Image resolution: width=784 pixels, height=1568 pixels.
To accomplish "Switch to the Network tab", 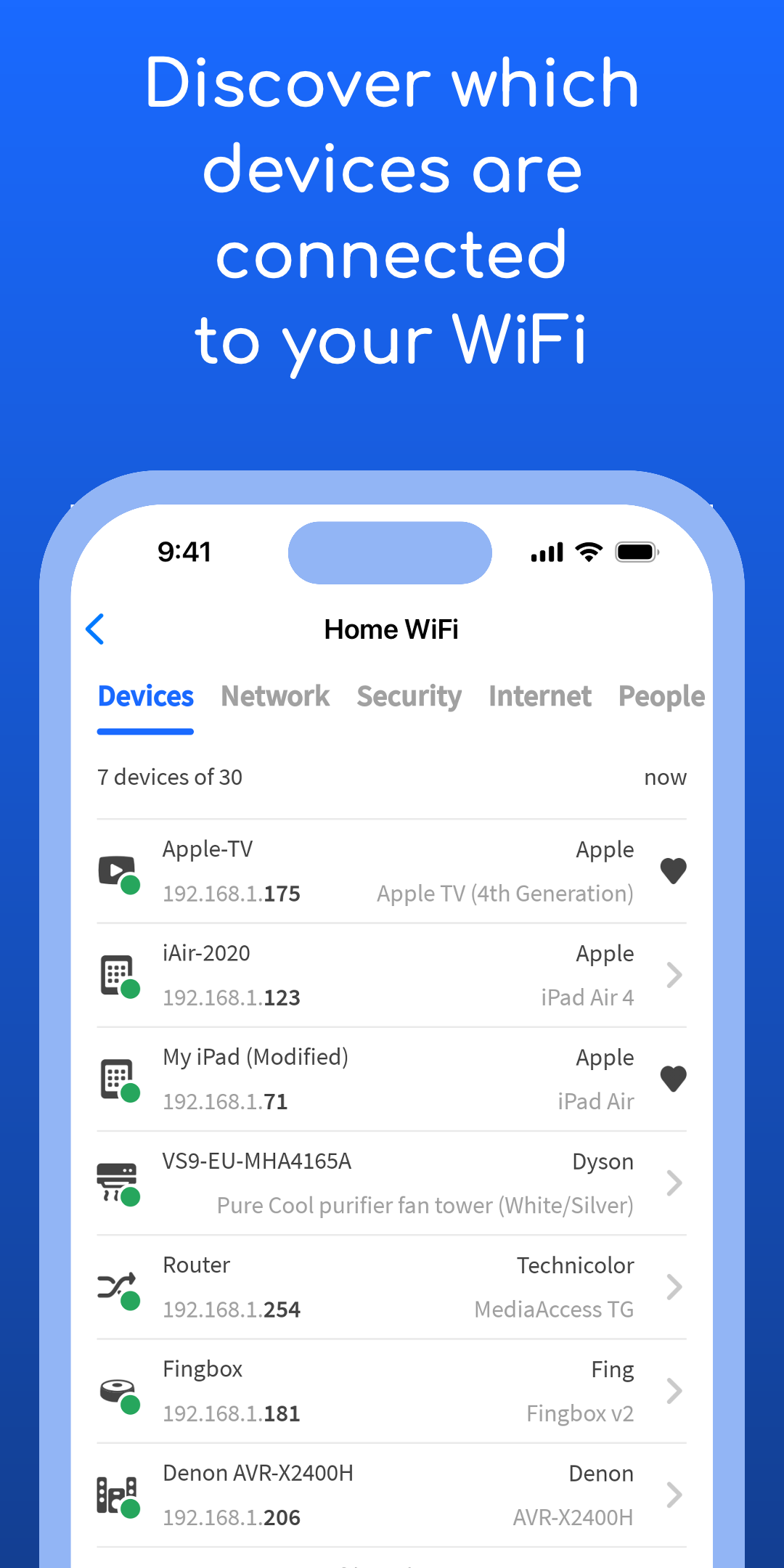I will click(275, 696).
